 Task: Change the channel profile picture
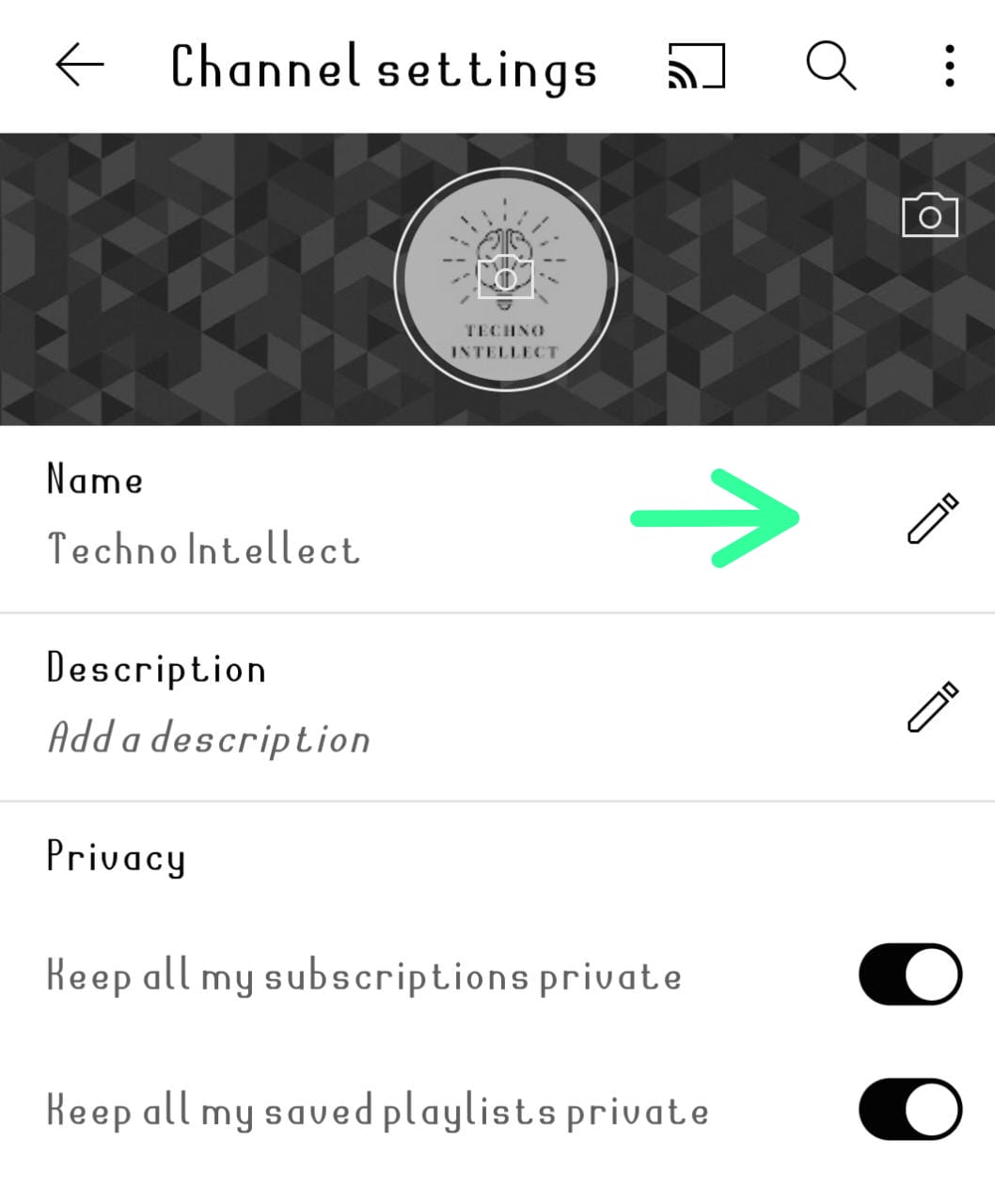[x=506, y=278]
